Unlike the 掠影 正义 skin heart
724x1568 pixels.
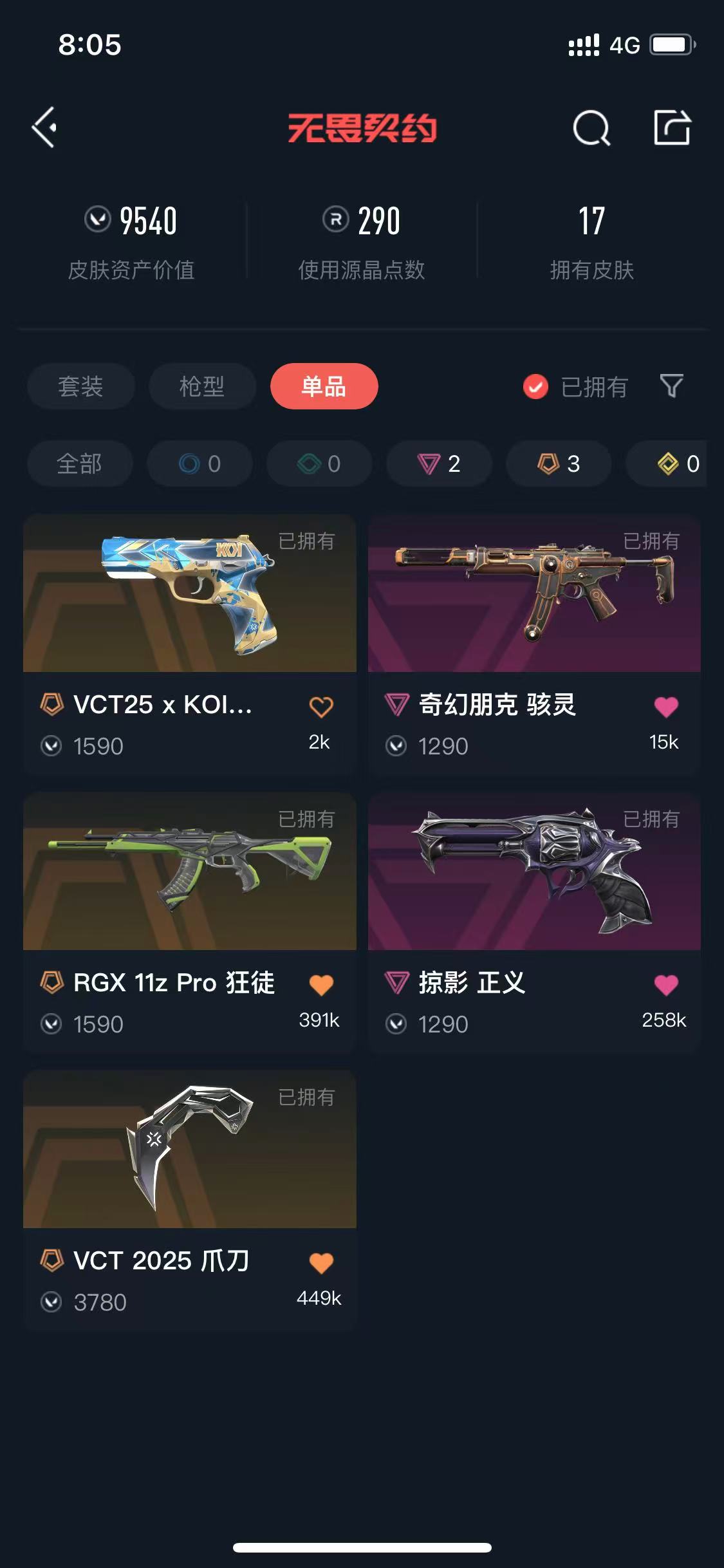coord(666,985)
